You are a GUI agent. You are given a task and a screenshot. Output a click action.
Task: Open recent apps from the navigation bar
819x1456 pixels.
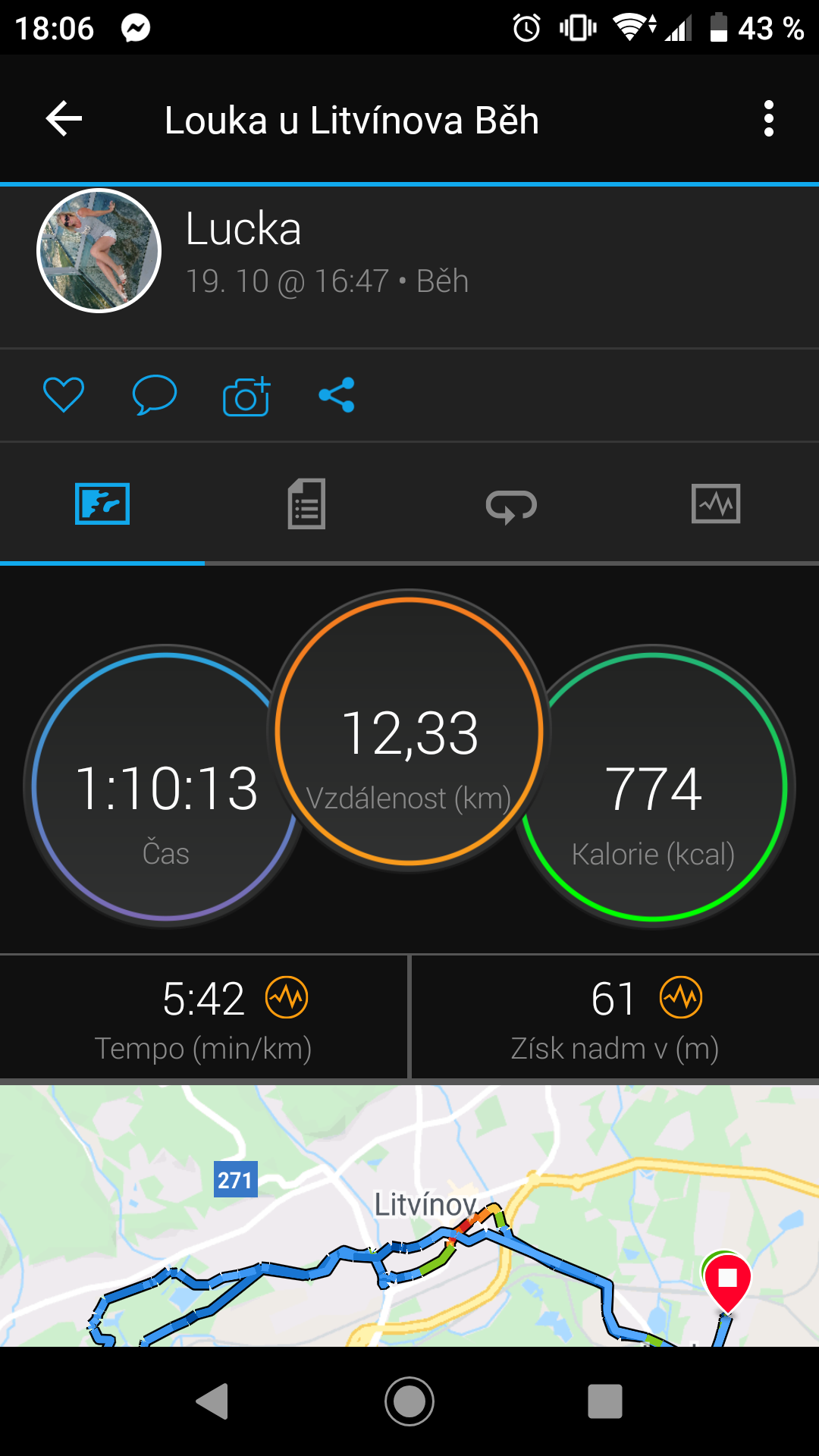pyautogui.click(x=605, y=1401)
